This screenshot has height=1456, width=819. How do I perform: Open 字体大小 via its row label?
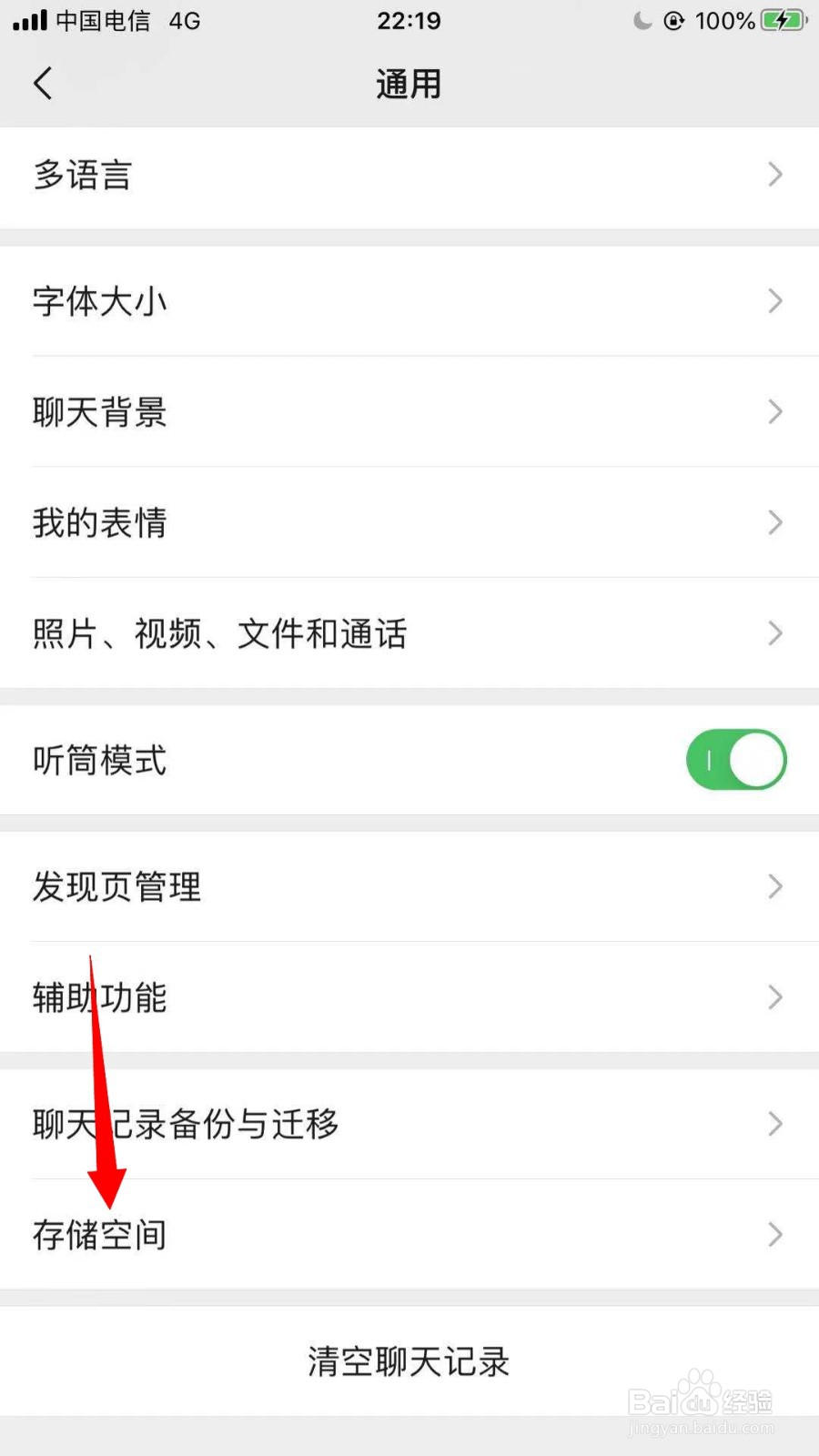98,301
